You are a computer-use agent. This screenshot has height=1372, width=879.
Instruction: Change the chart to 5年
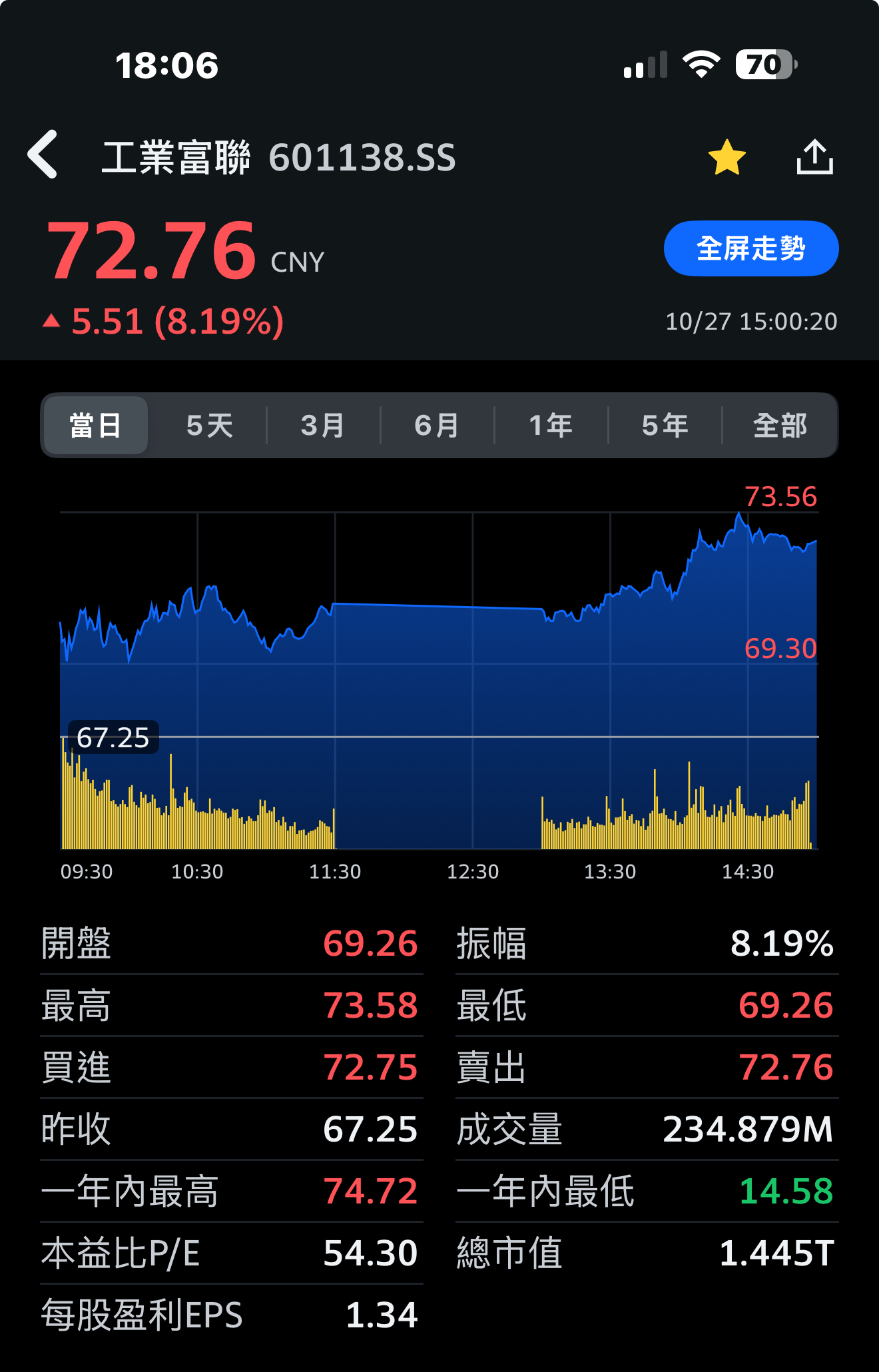[665, 426]
